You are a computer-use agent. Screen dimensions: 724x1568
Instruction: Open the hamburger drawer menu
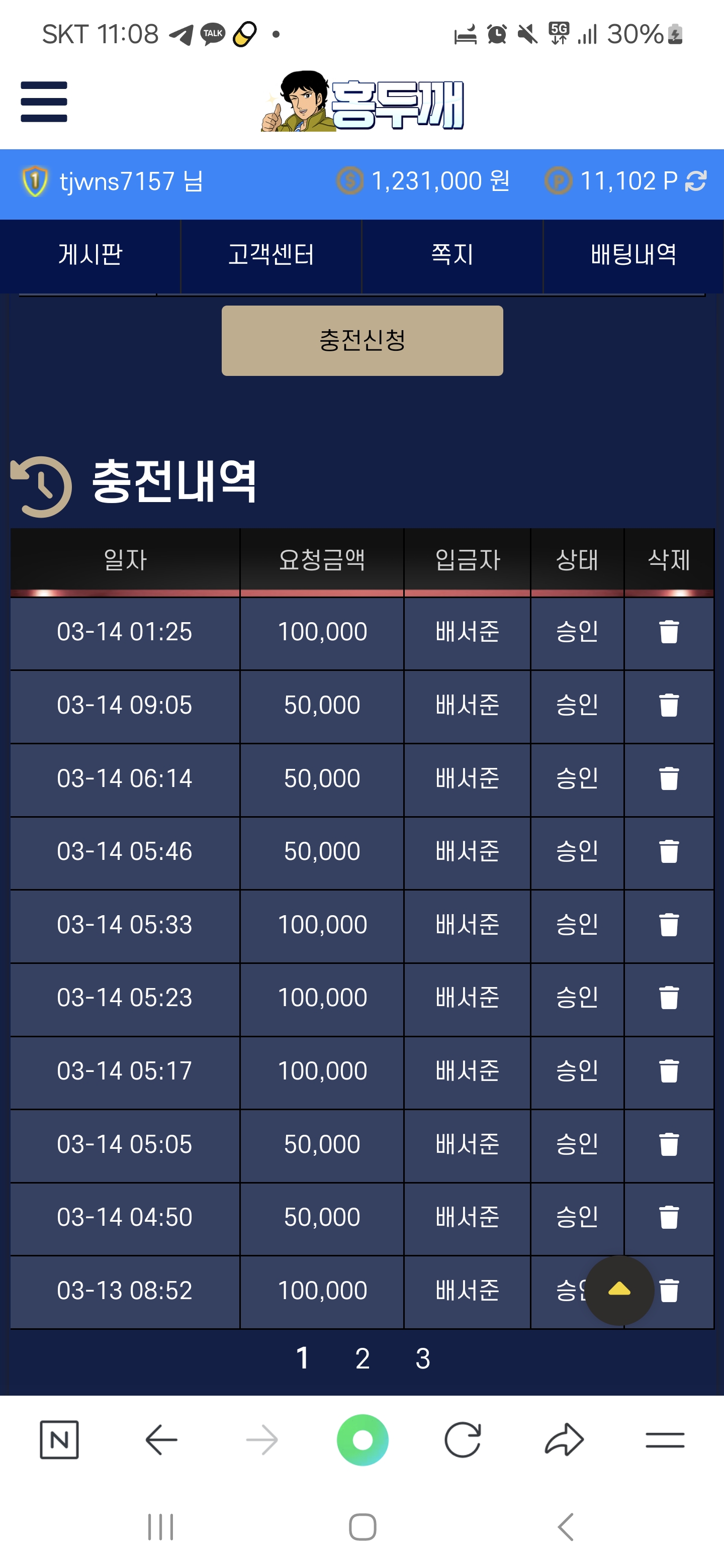point(44,102)
